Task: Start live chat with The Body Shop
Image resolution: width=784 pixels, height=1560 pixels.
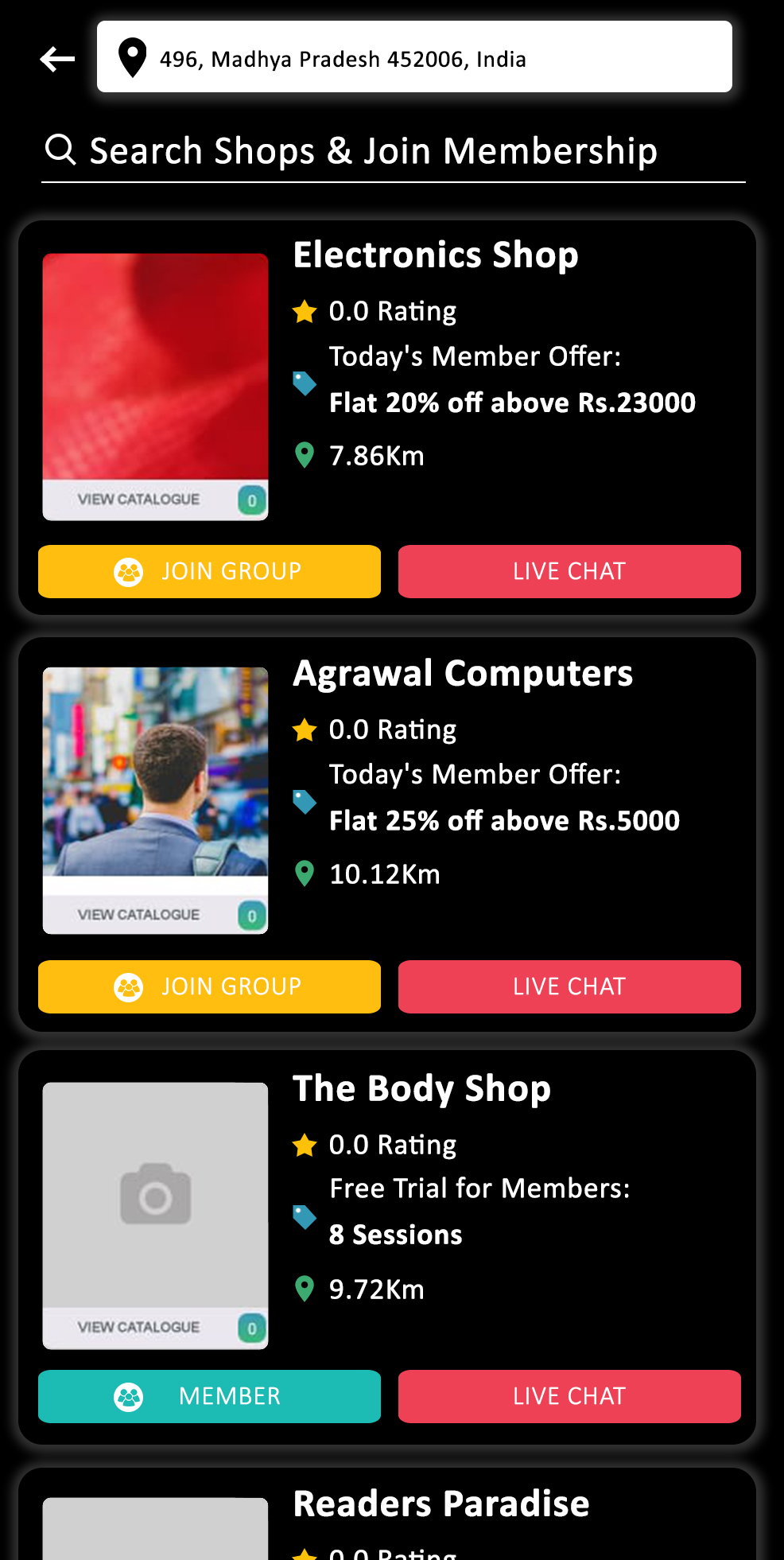Action: [569, 1396]
